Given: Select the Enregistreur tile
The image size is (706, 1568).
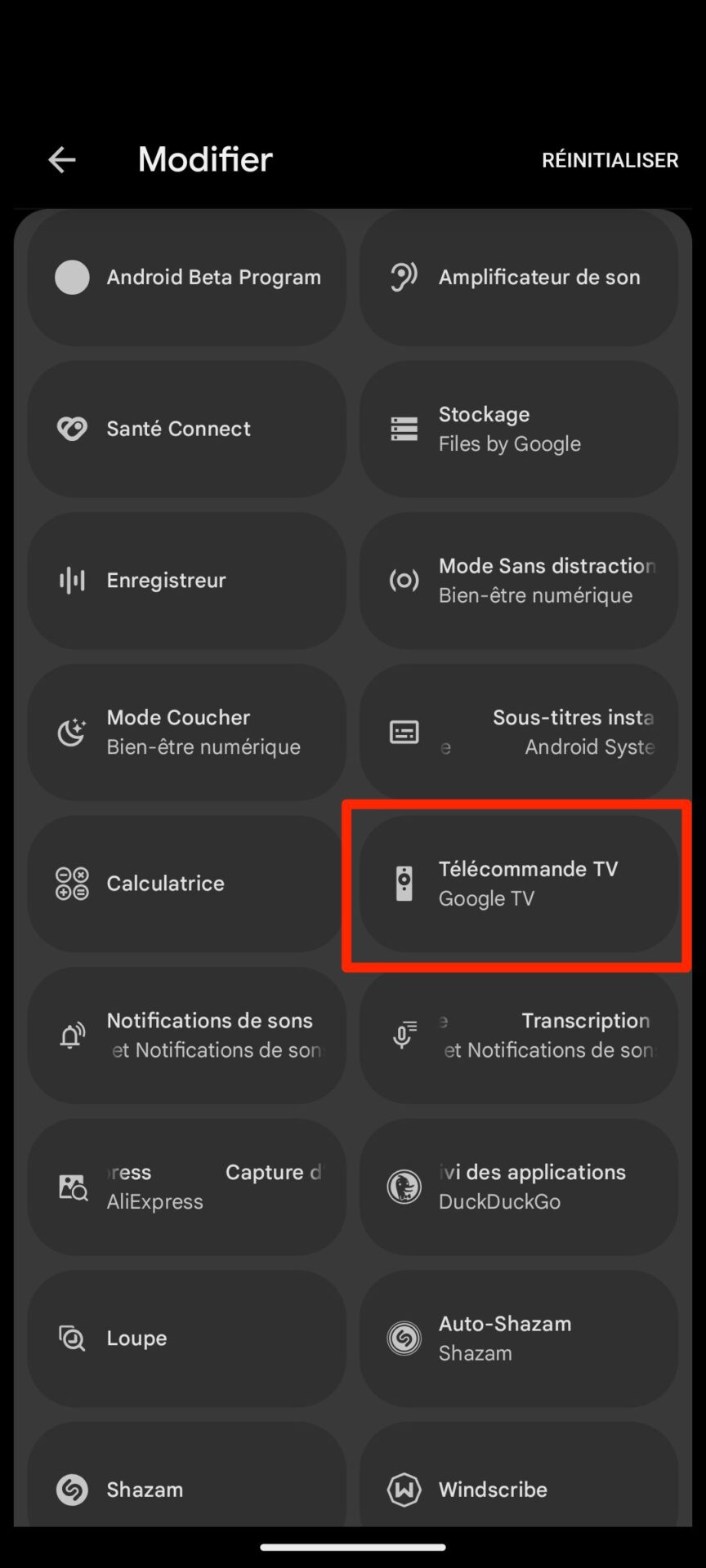Looking at the screenshot, I should click(186, 581).
